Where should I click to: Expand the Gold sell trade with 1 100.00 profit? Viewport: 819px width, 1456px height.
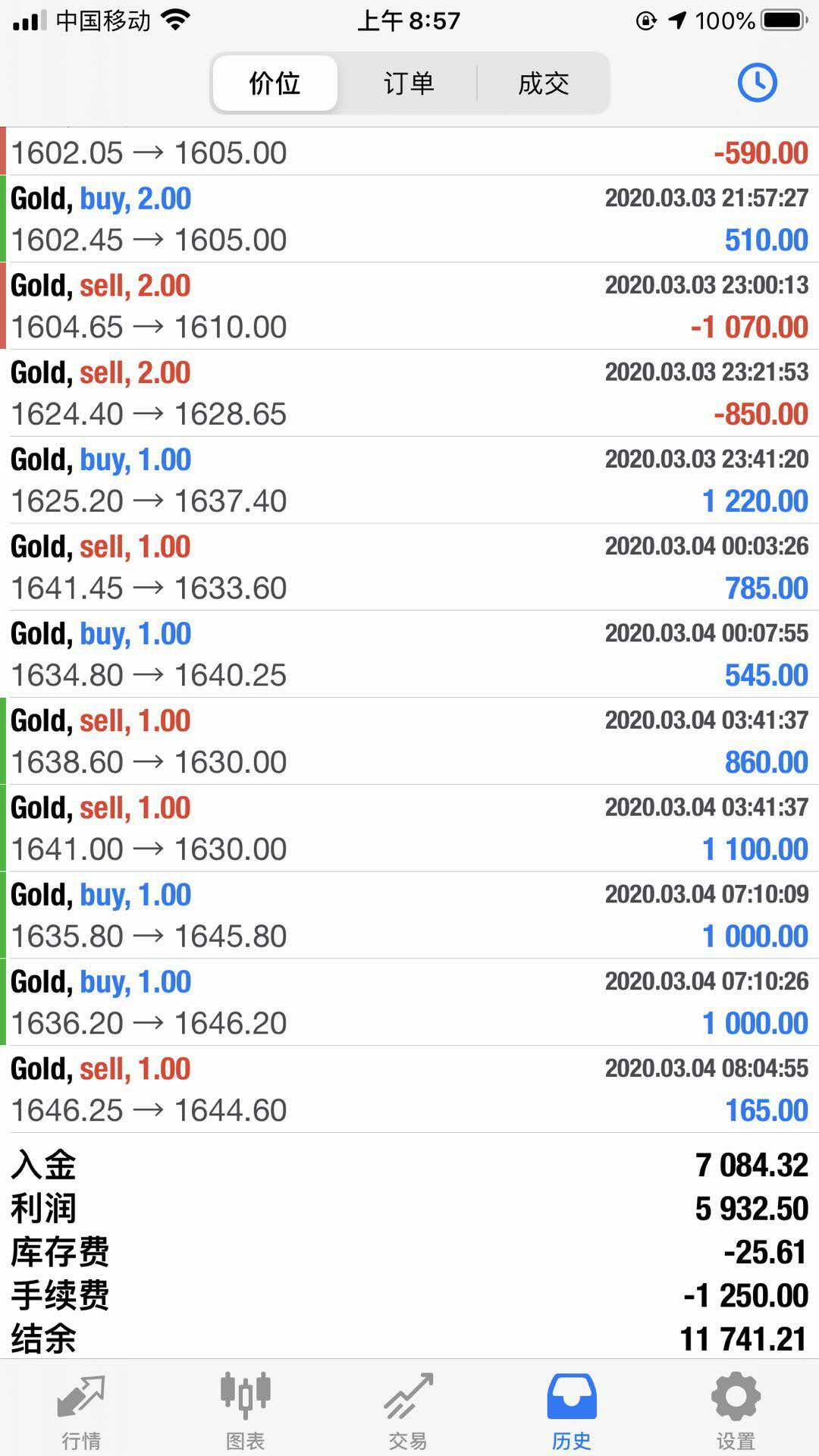pyautogui.click(x=409, y=828)
